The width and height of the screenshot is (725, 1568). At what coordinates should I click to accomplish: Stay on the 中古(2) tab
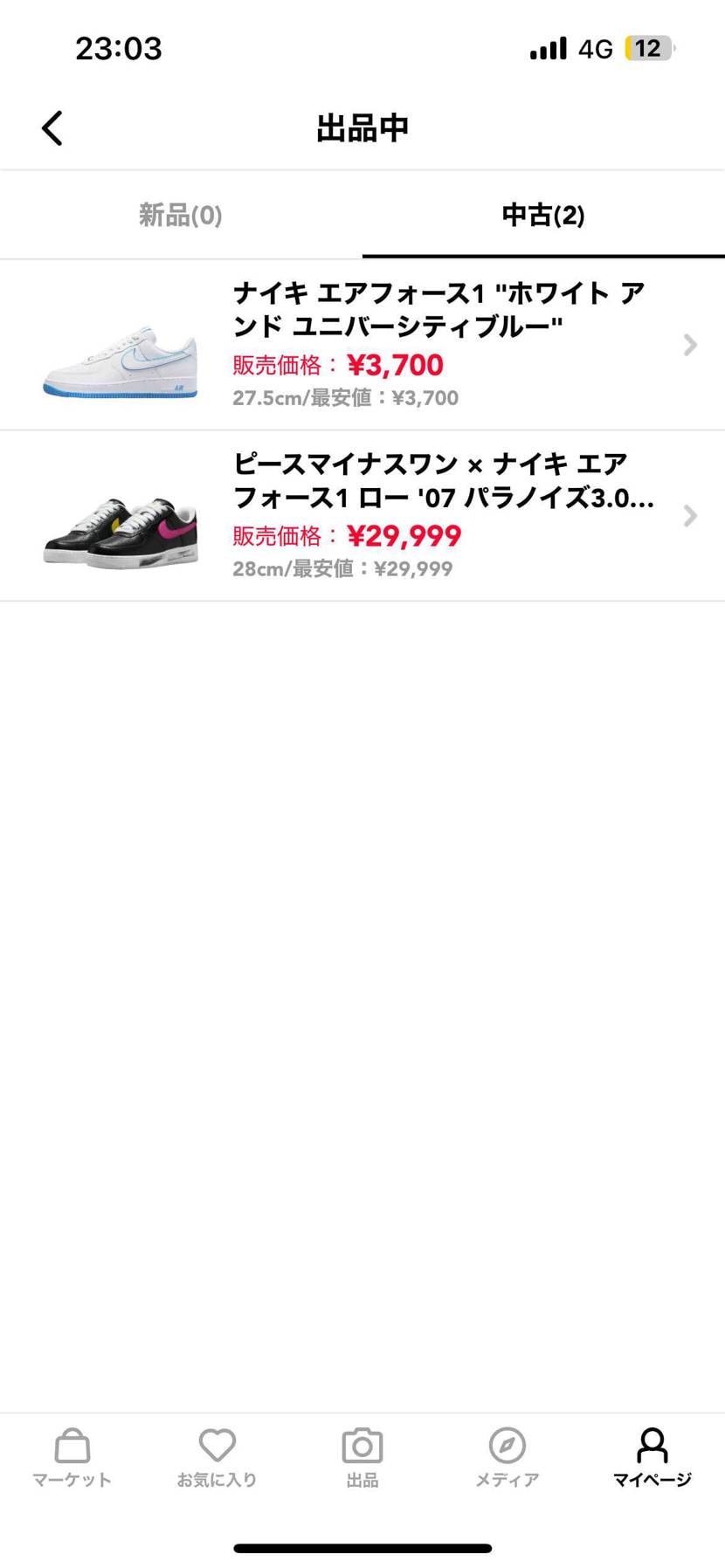(x=542, y=215)
